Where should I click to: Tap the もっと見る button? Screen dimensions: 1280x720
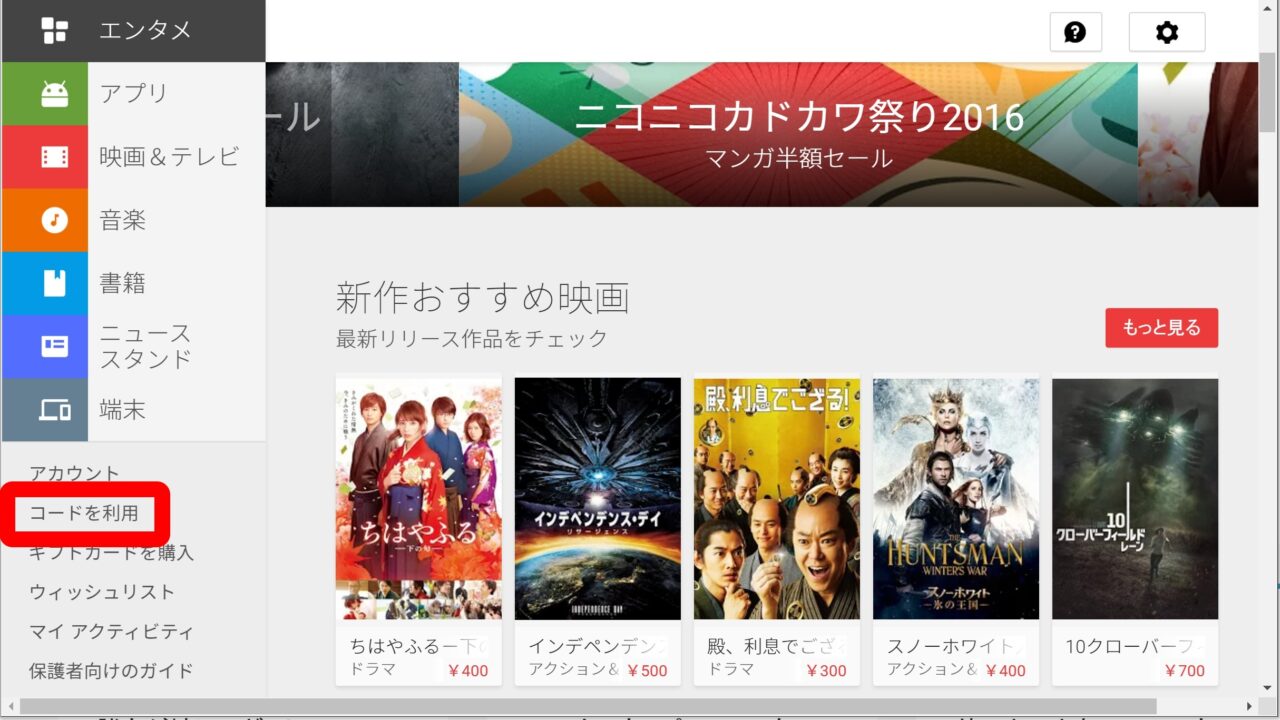(x=1161, y=328)
